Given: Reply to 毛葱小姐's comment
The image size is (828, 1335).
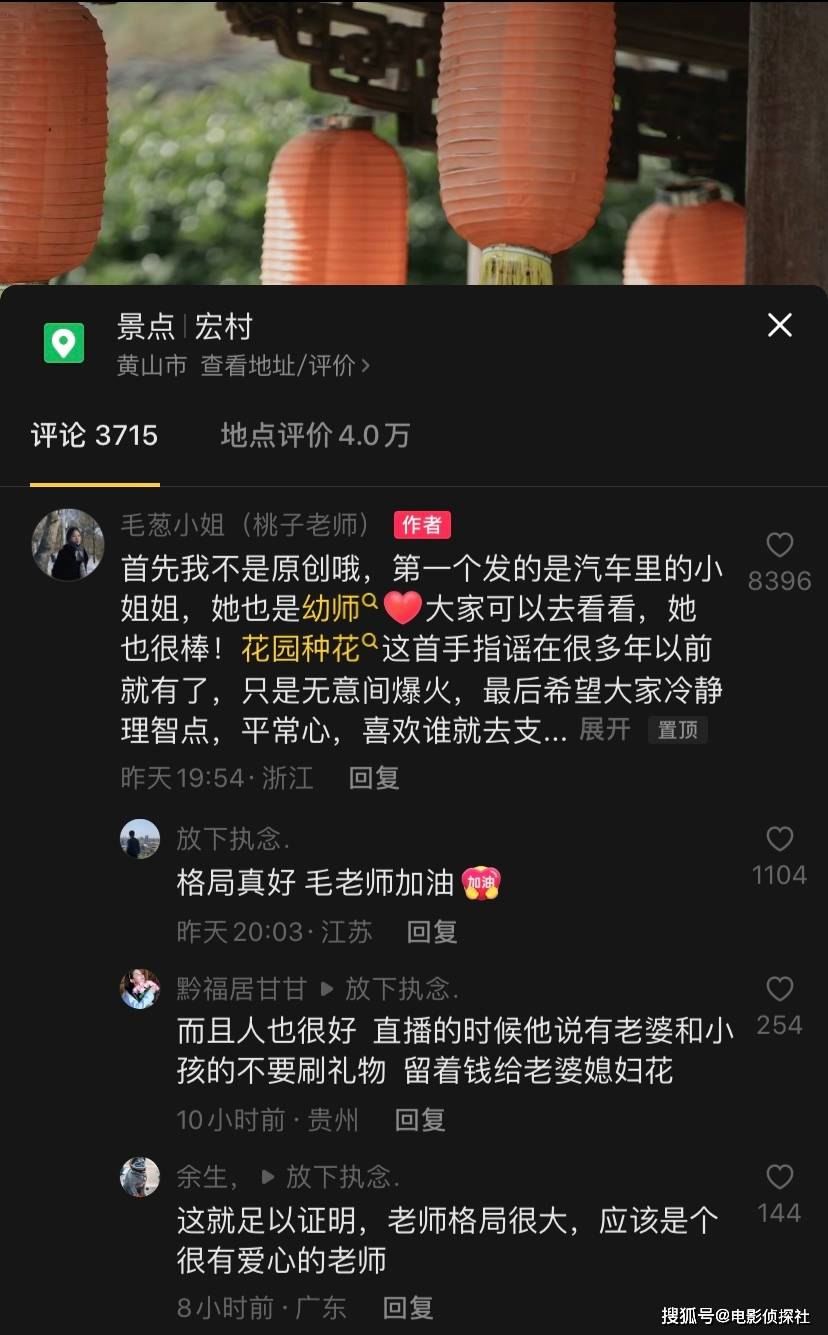Looking at the screenshot, I should (x=373, y=778).
